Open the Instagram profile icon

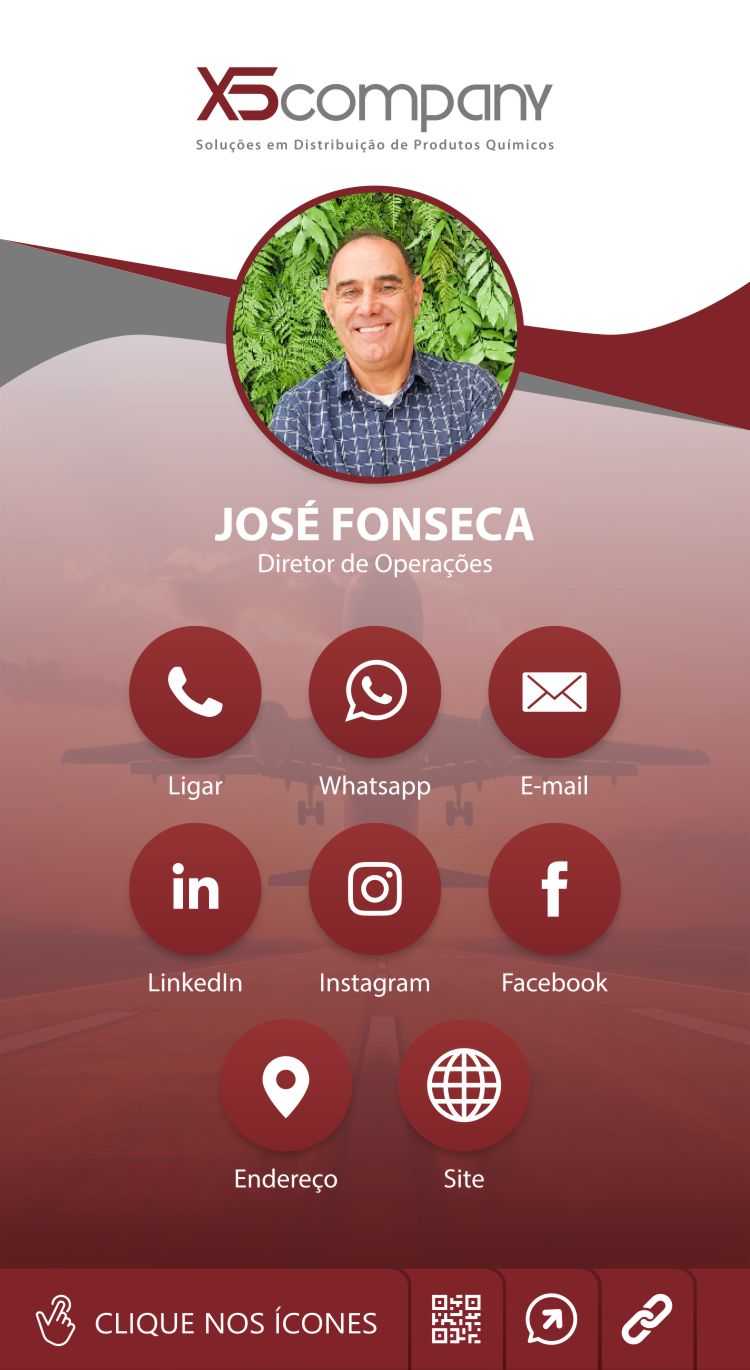click(x=375, y=888)
